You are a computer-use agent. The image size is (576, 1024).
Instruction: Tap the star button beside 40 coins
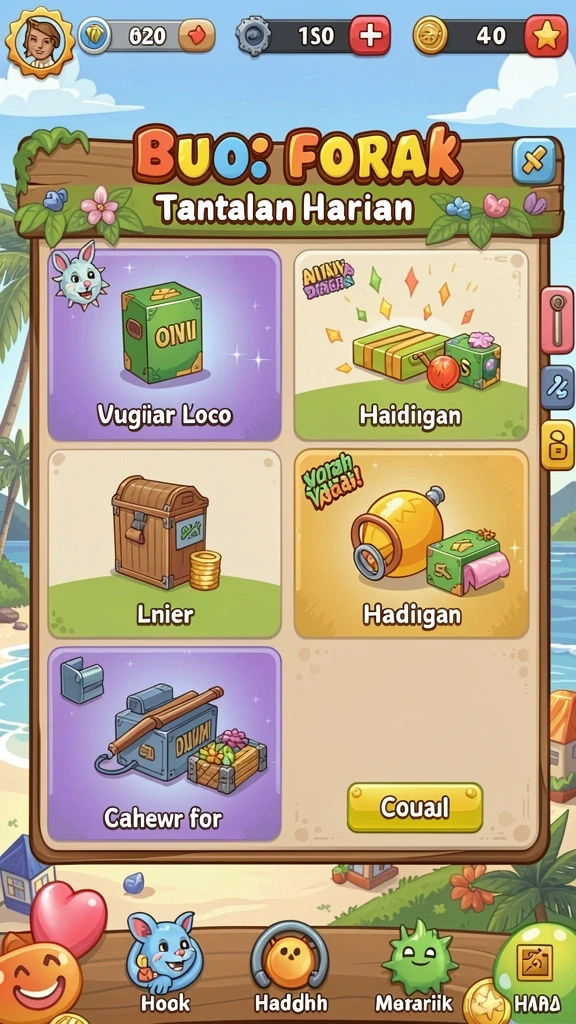(546, 36)
